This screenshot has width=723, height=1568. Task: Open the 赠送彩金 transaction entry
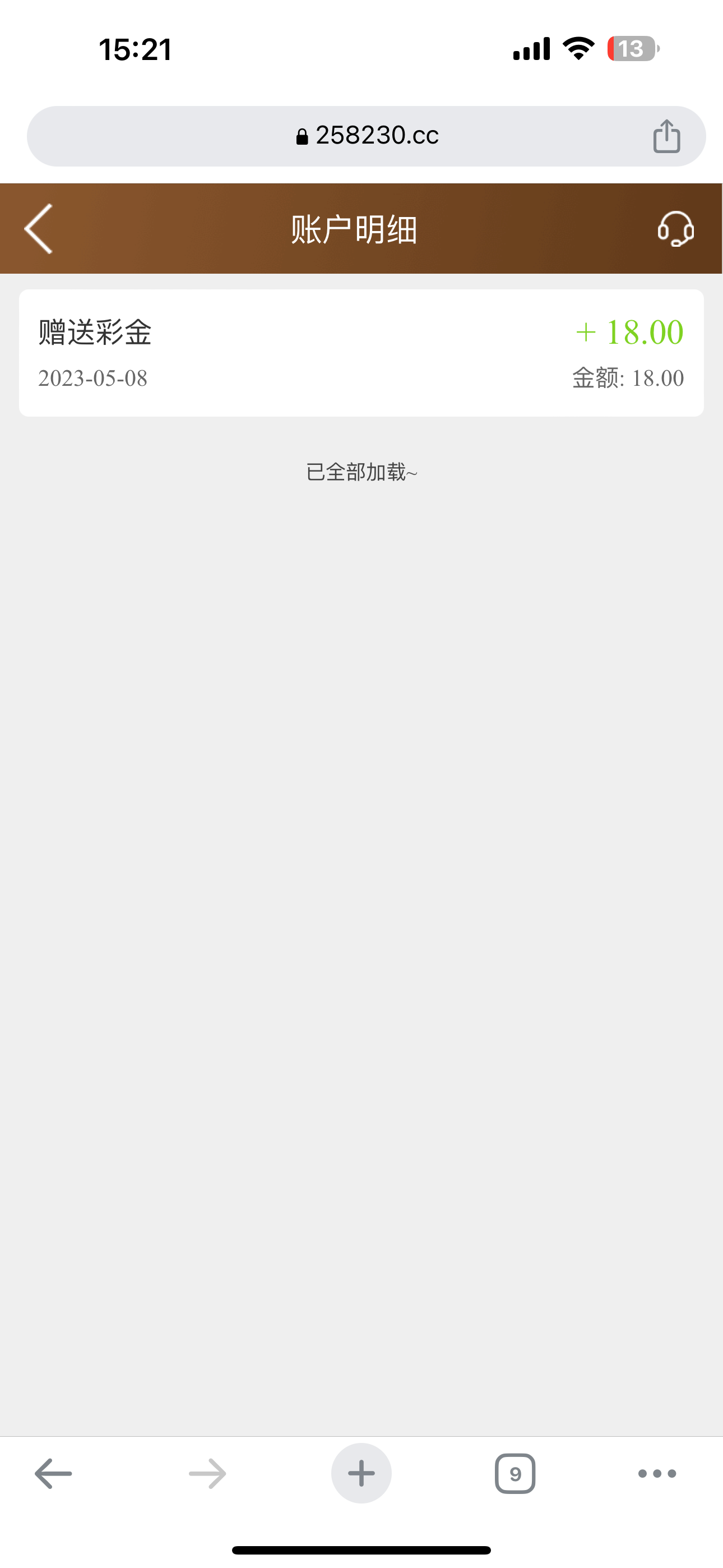(361, 353)
